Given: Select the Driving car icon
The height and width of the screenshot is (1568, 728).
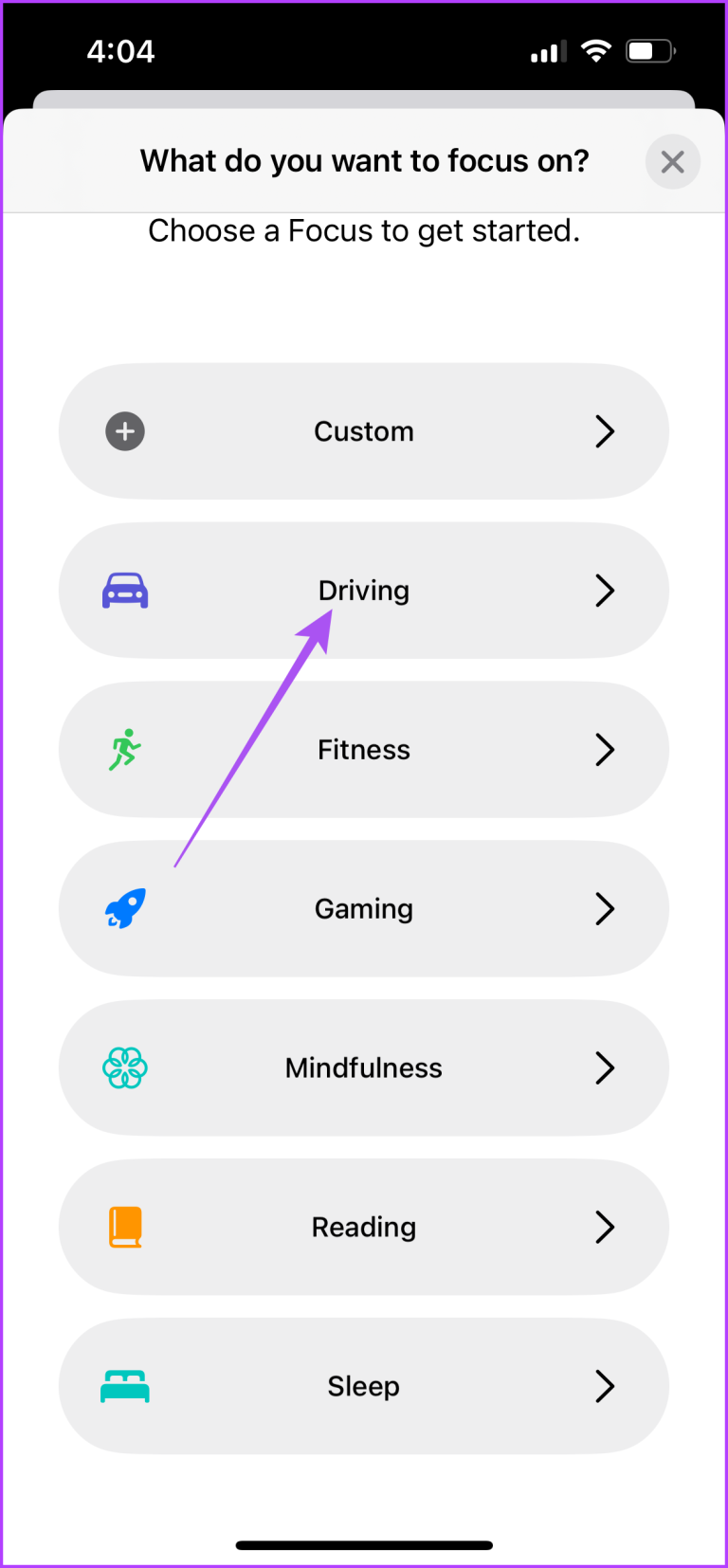Looking at the screenshot, I should tap(124, 590).
